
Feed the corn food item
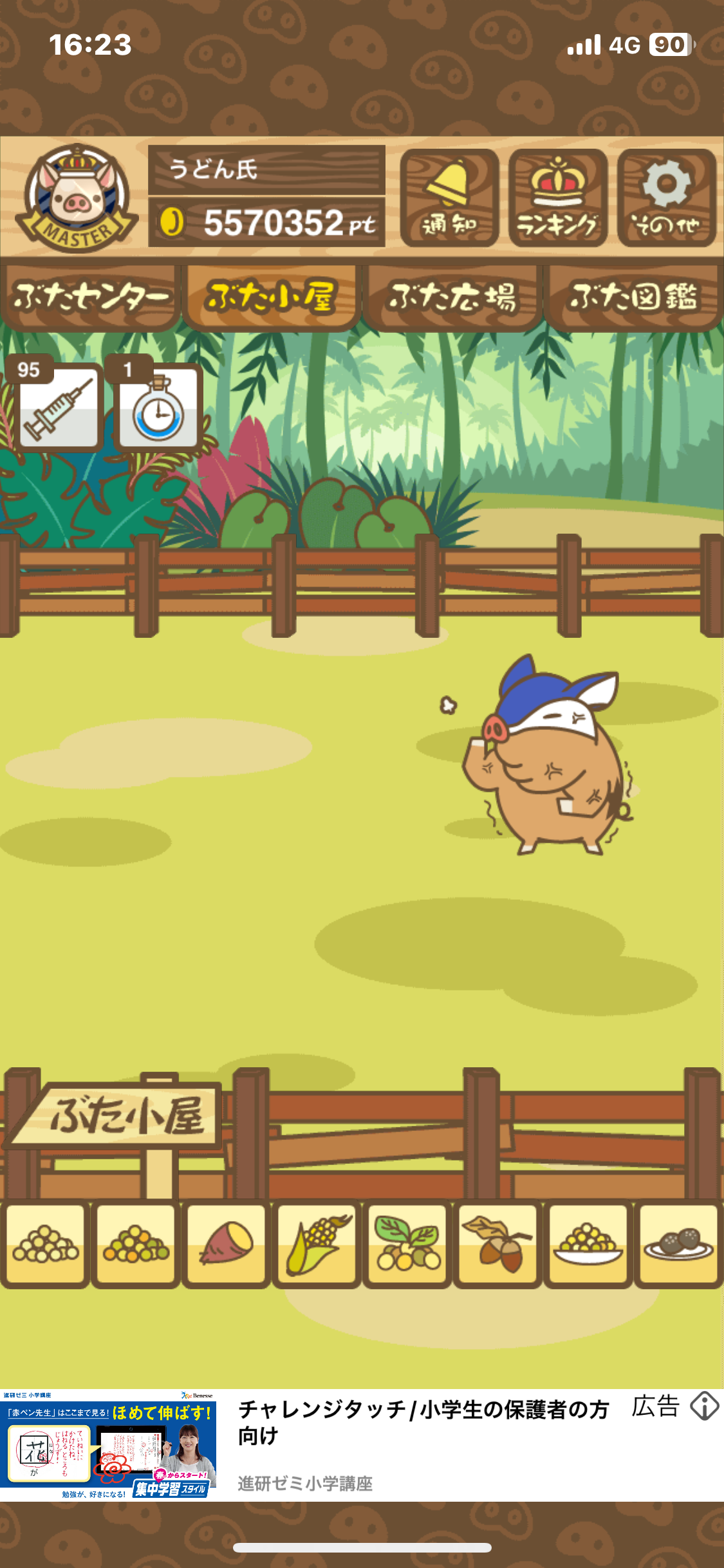pos(317,1245)
